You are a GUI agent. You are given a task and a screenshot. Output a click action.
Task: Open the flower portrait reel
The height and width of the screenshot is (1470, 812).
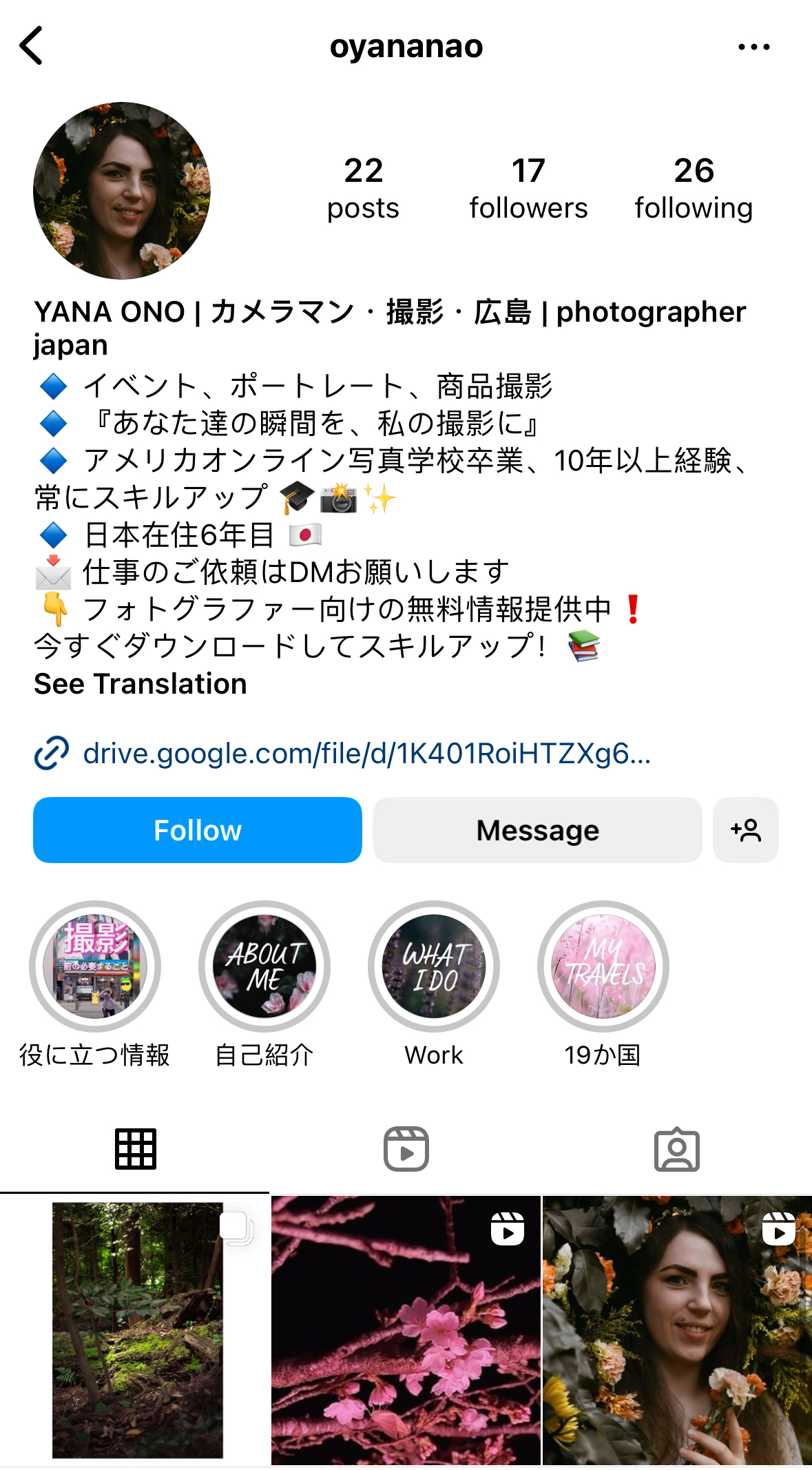coord(677,1331)
